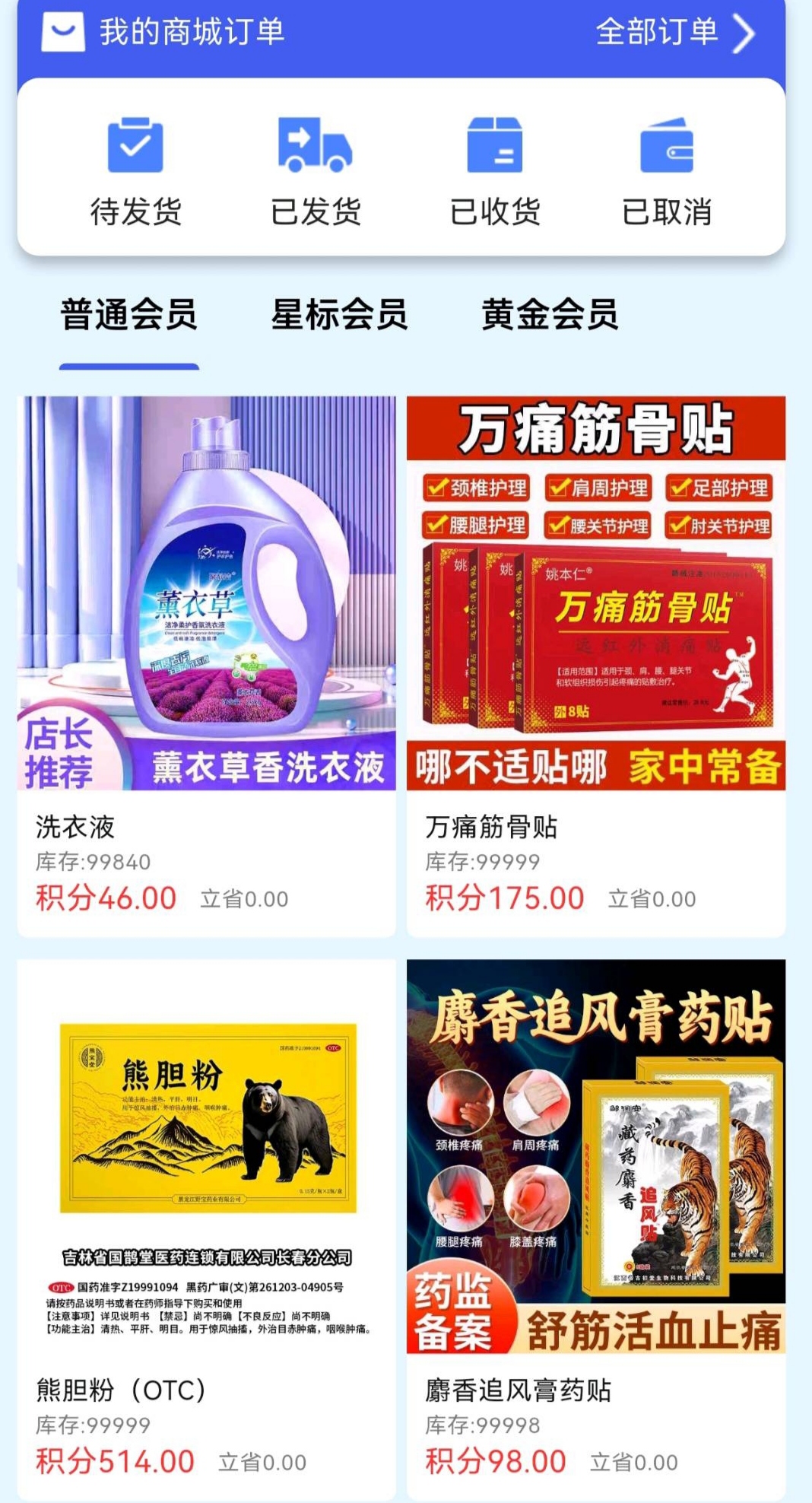Select the 普通会员 tab
This screenshot has height=1503, width=812.
129,315
